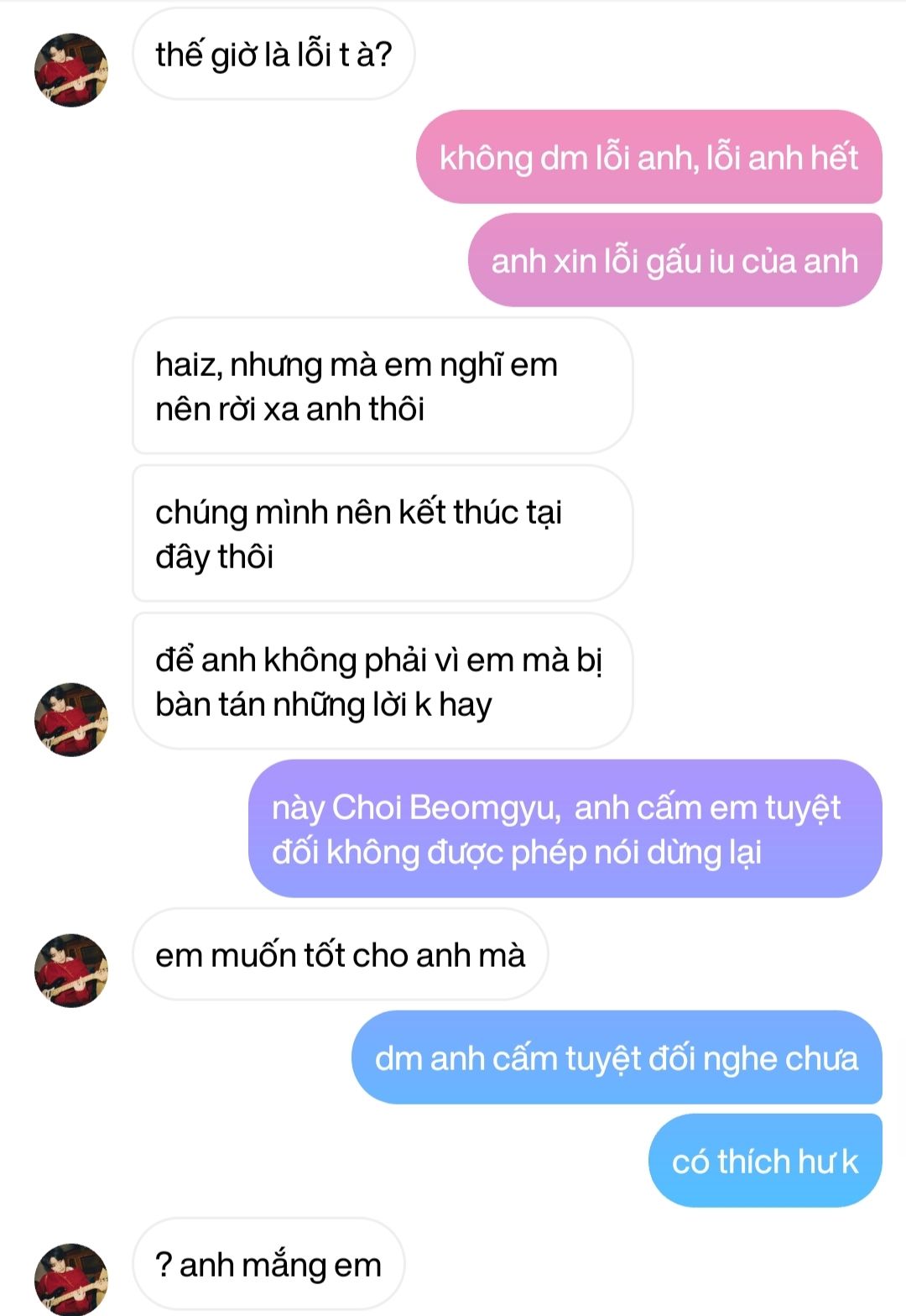
Task: View the profile photo beside "em muốn tốt cho anh mà"
Action: coord(71,970)
